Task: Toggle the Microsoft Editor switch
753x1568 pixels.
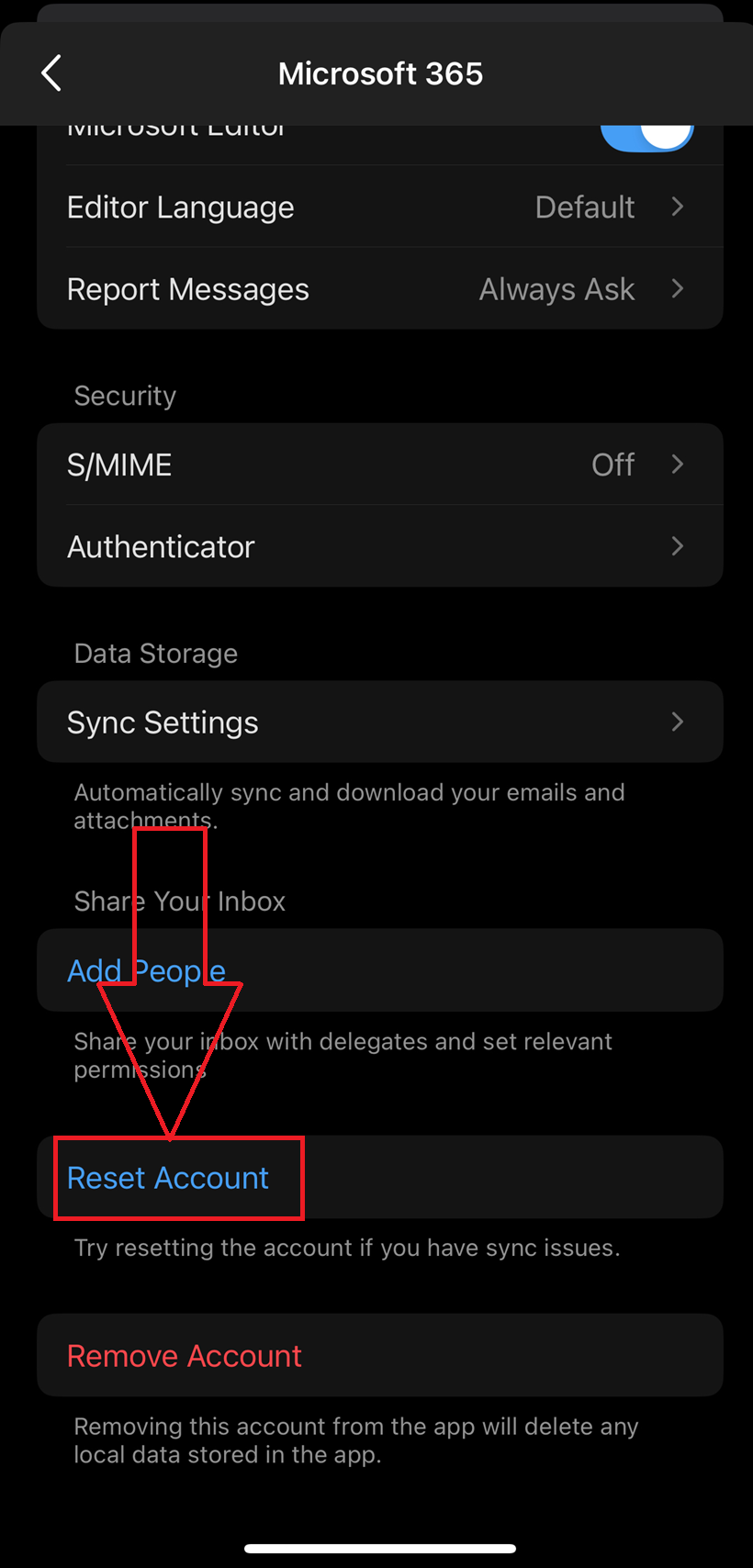Action: pyautogui.click(x=646, y=136)
